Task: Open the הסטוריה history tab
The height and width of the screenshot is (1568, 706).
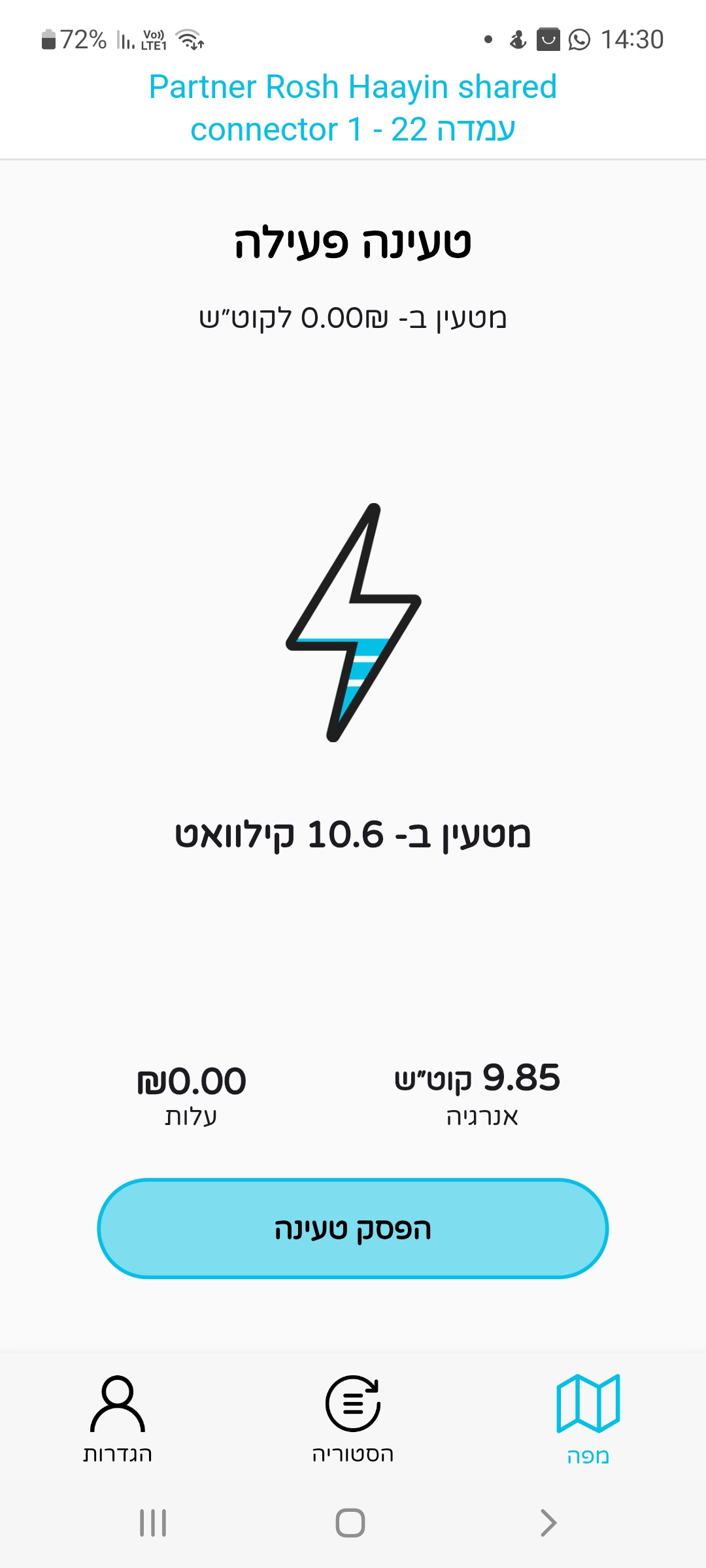Action: pos(353,1418)
